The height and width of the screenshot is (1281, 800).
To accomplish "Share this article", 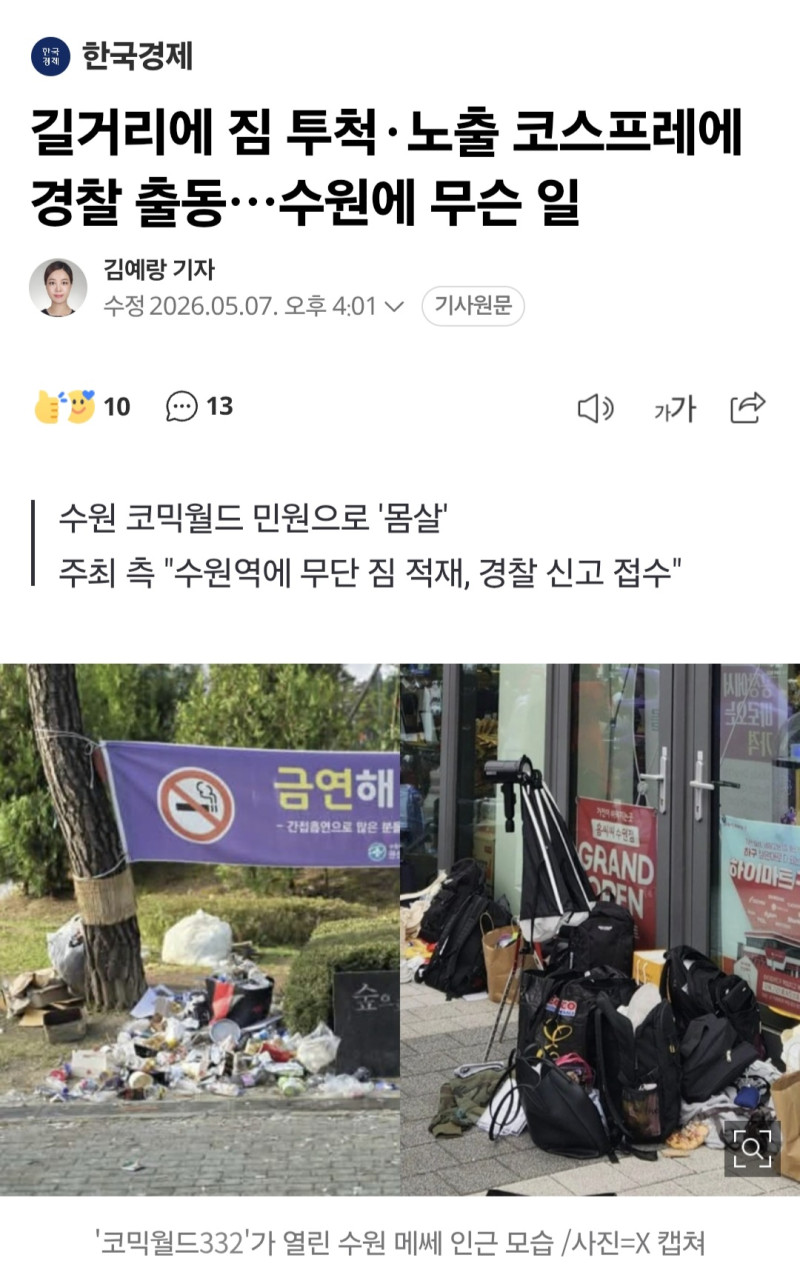I will point(748,407).
